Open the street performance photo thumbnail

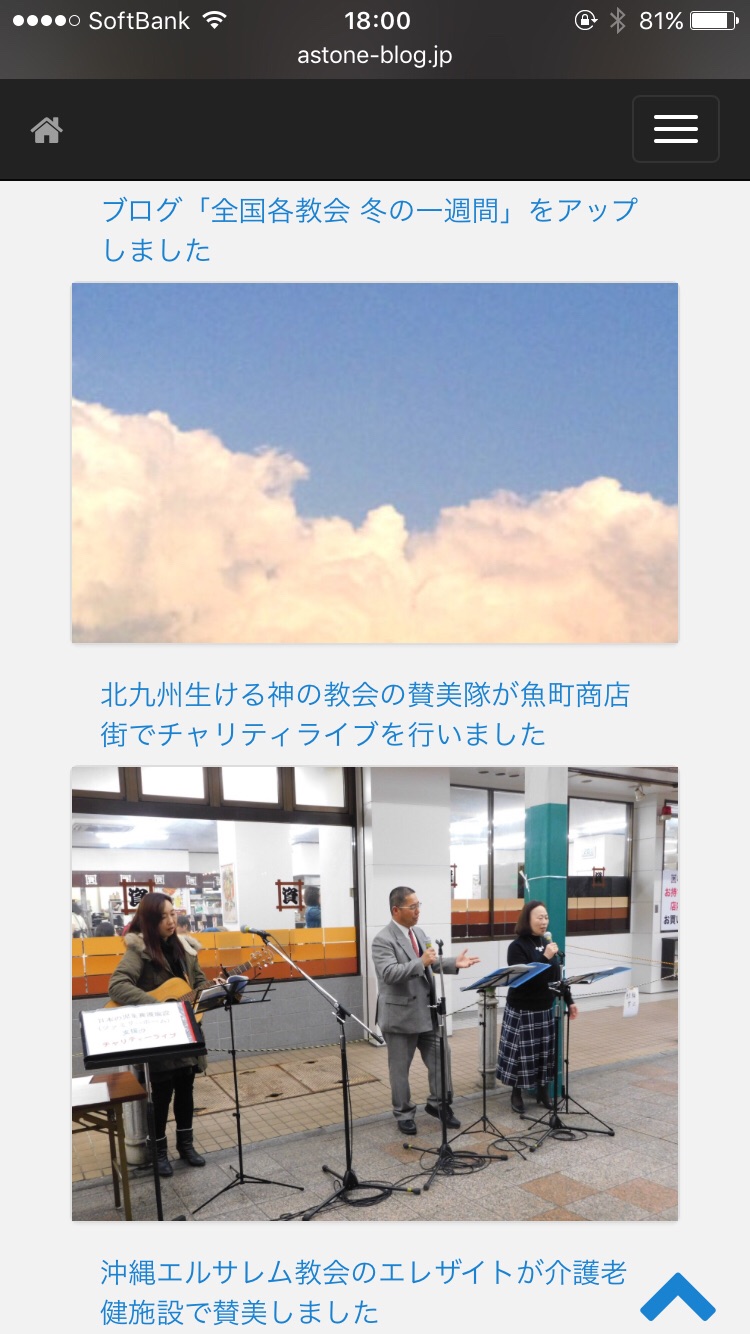(375, 993)
